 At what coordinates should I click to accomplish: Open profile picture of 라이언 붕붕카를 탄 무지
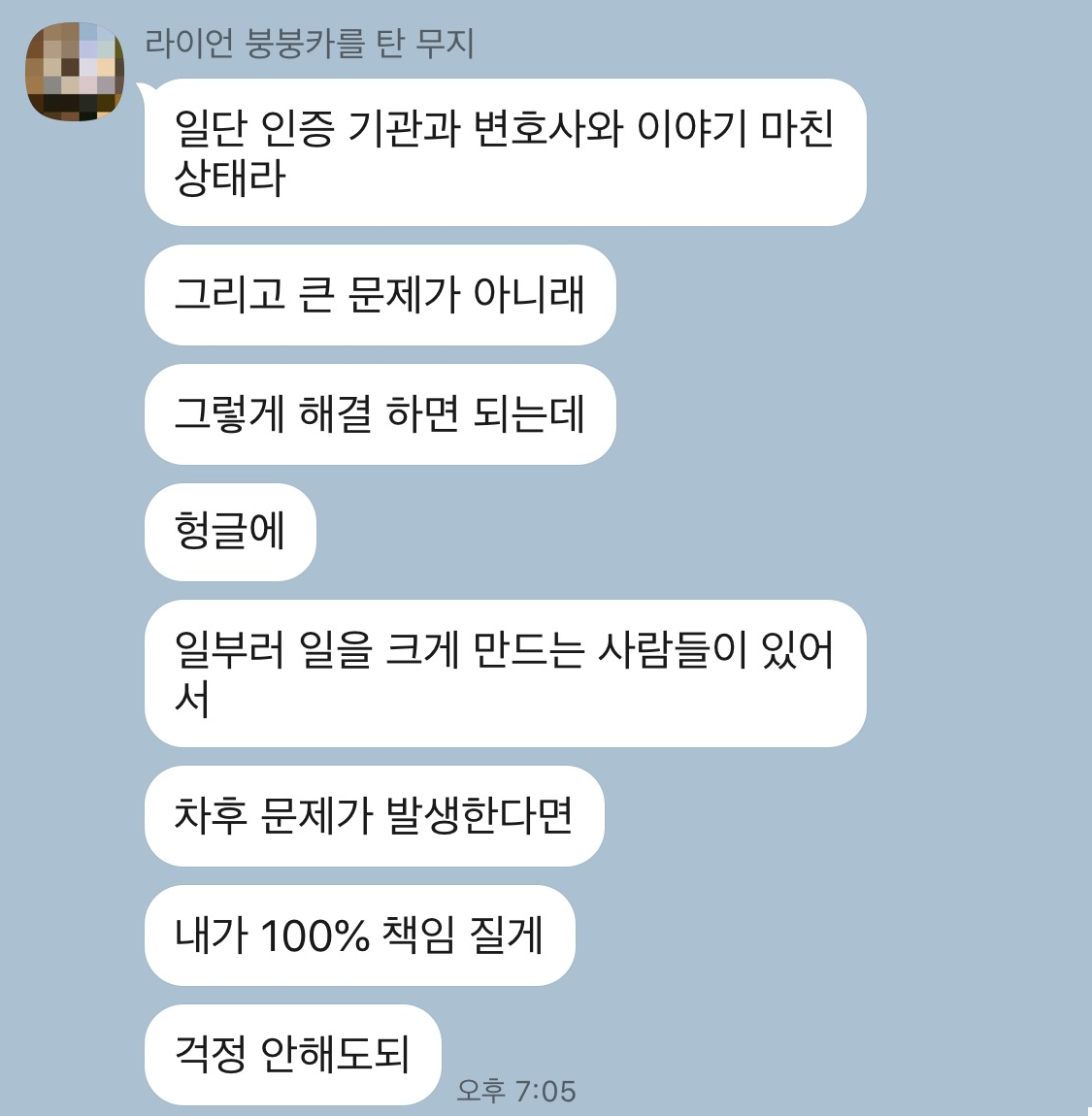[x=75, y=73]
